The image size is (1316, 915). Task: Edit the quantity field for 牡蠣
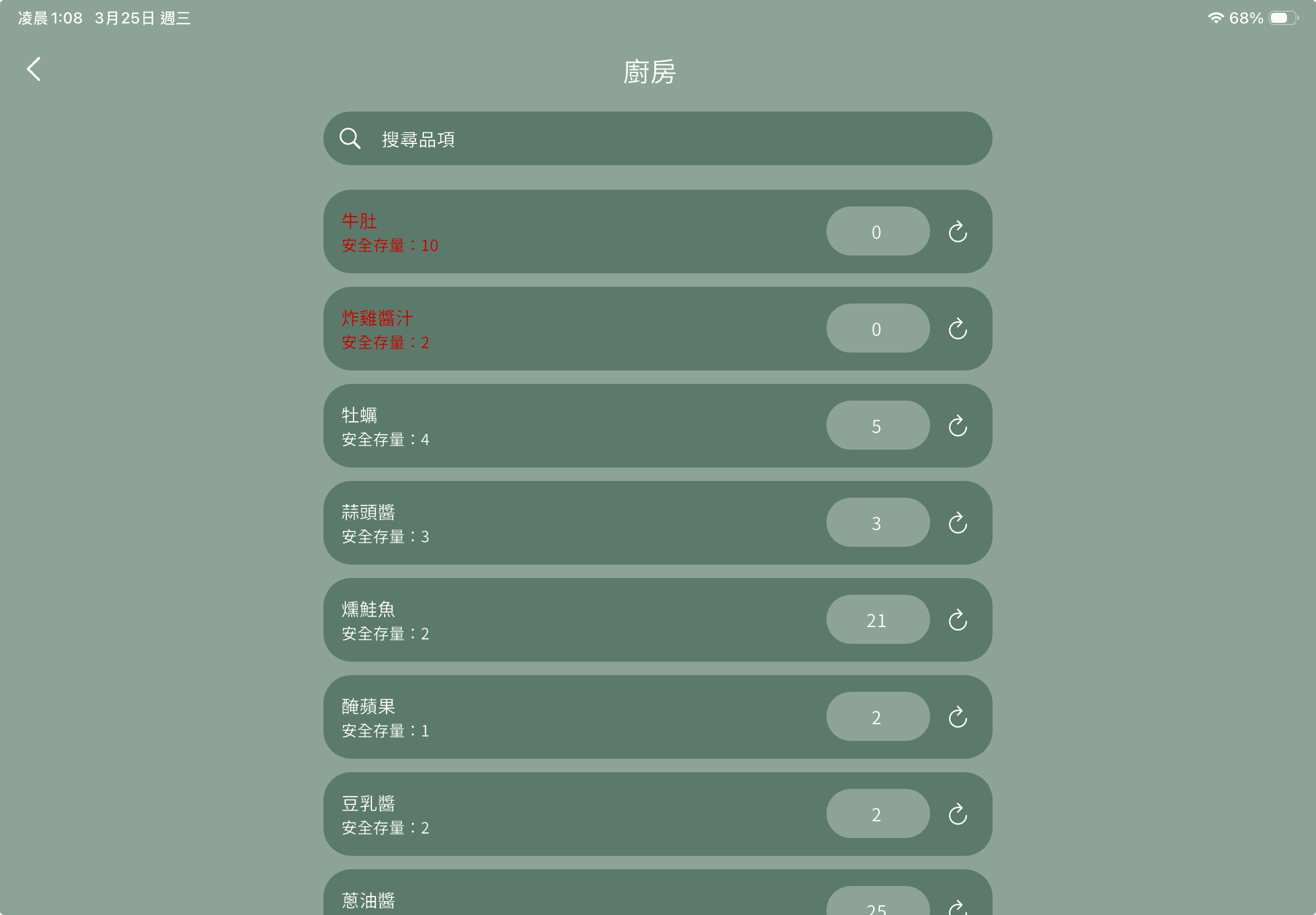(877, 425)
